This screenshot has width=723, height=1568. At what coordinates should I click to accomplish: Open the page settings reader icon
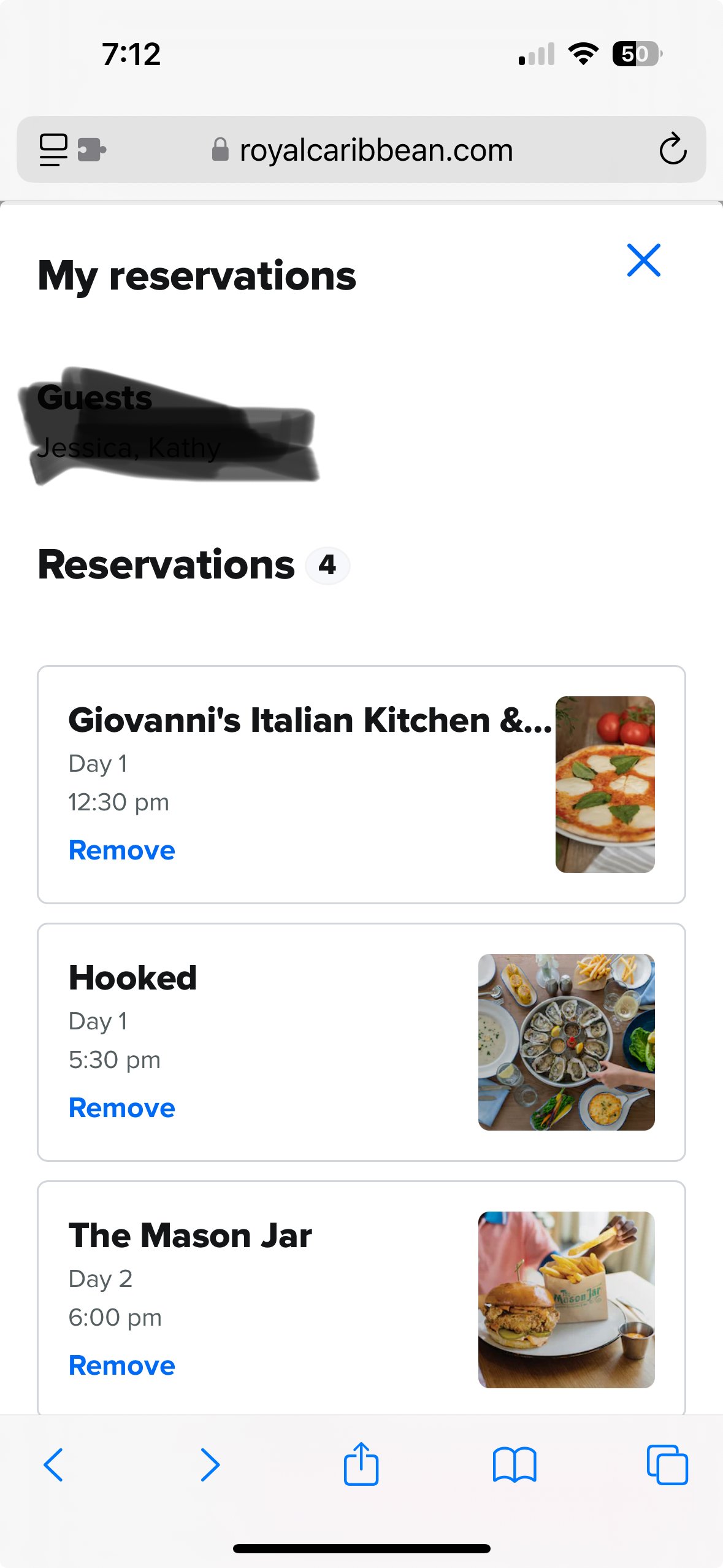[x=53, y=150]
